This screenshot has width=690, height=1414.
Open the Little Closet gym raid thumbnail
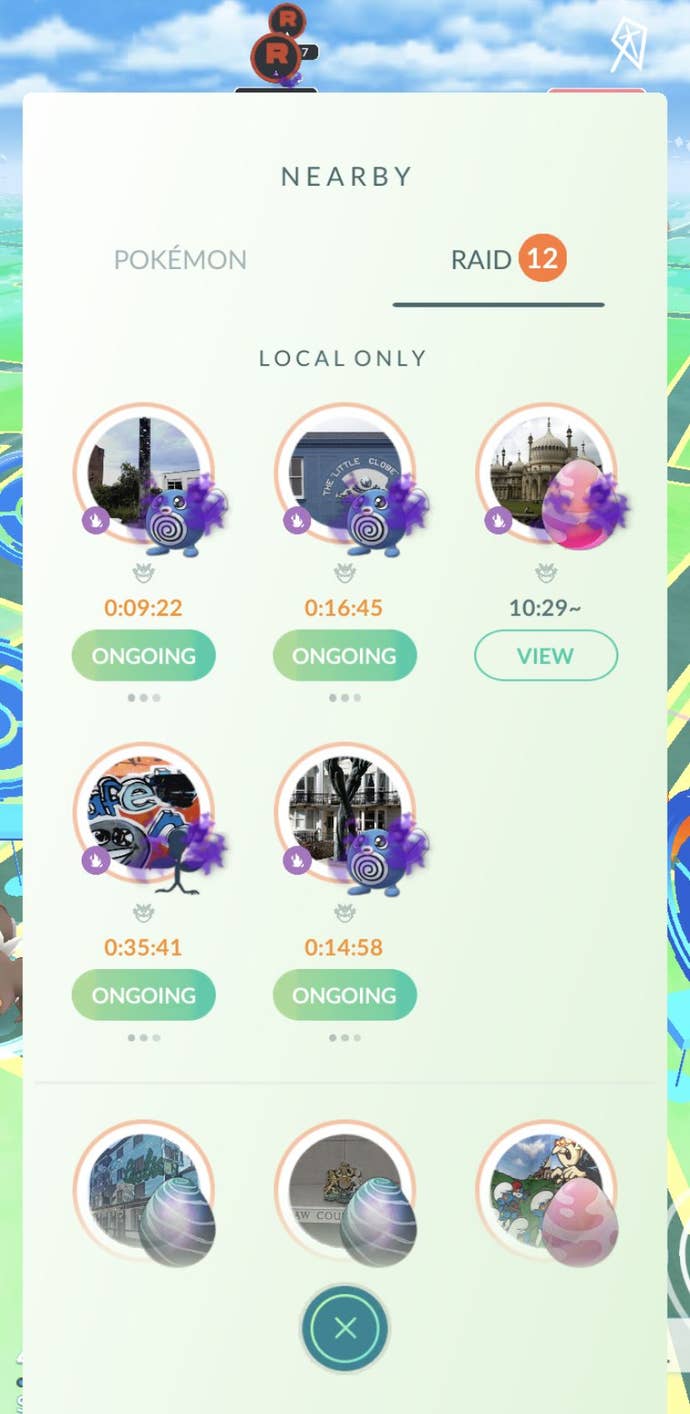(345, 475)
